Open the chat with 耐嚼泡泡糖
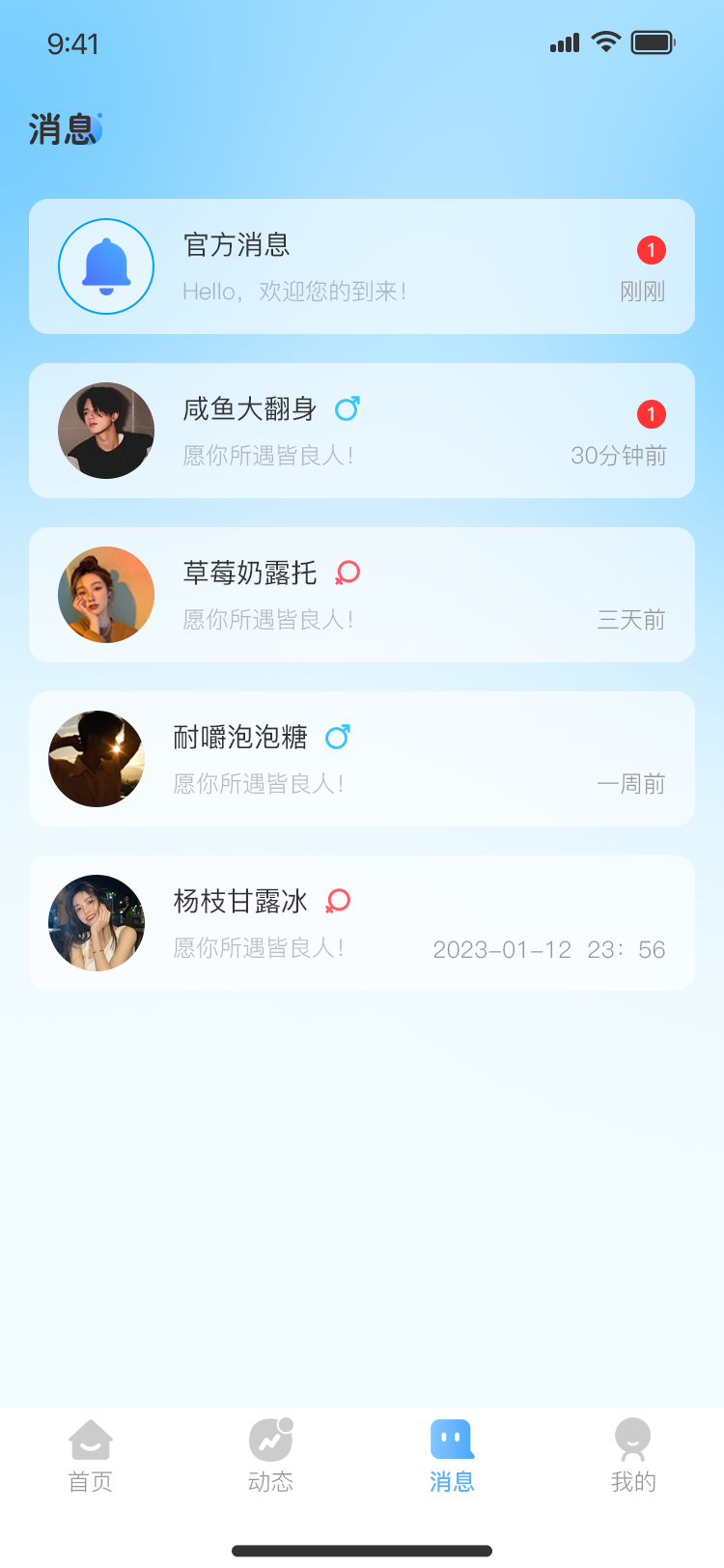This screenshot has width=724, height=1568. coord(362,759)
